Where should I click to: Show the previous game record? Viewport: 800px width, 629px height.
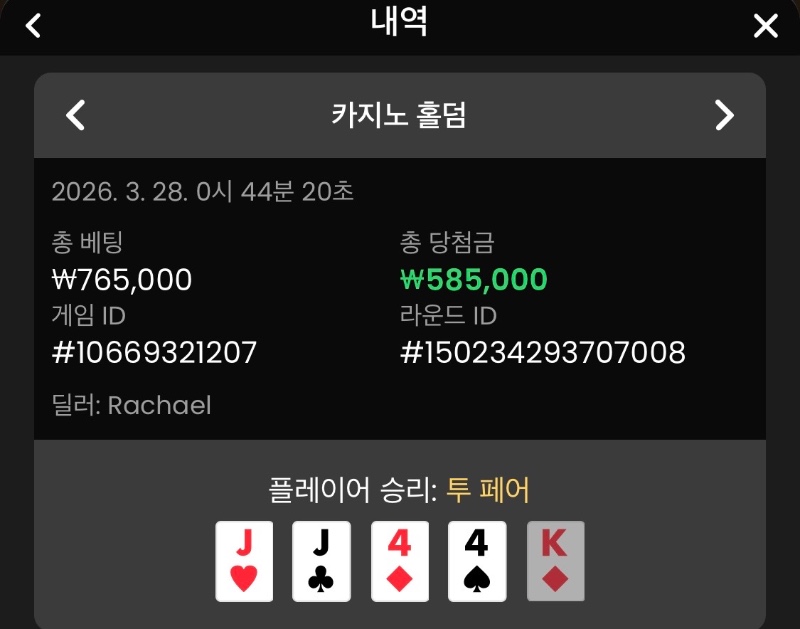(x=76, y=116)
